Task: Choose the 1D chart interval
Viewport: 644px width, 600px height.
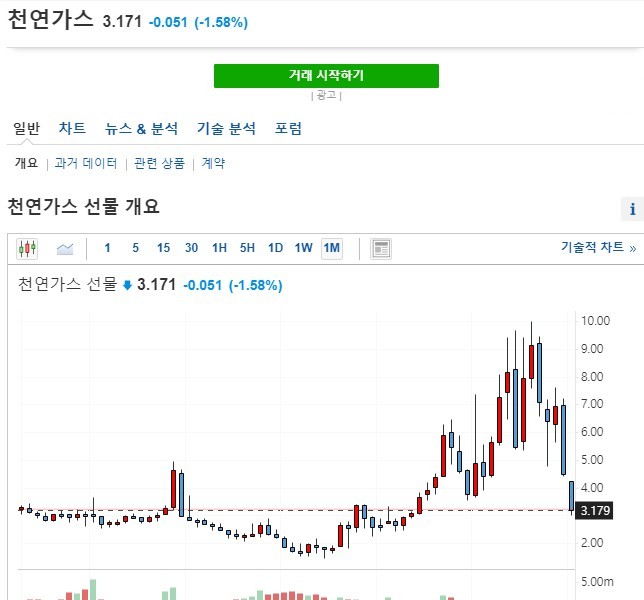Action: coord(275,248)
